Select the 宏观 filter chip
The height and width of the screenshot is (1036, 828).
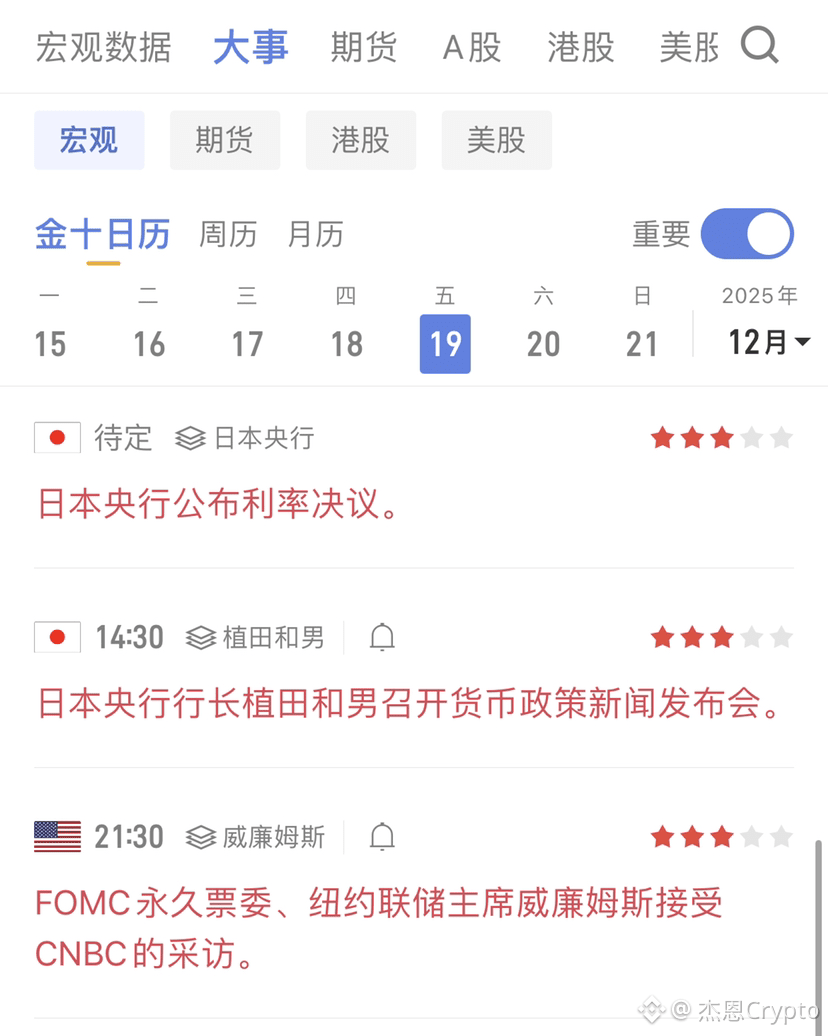click(89, 140)
